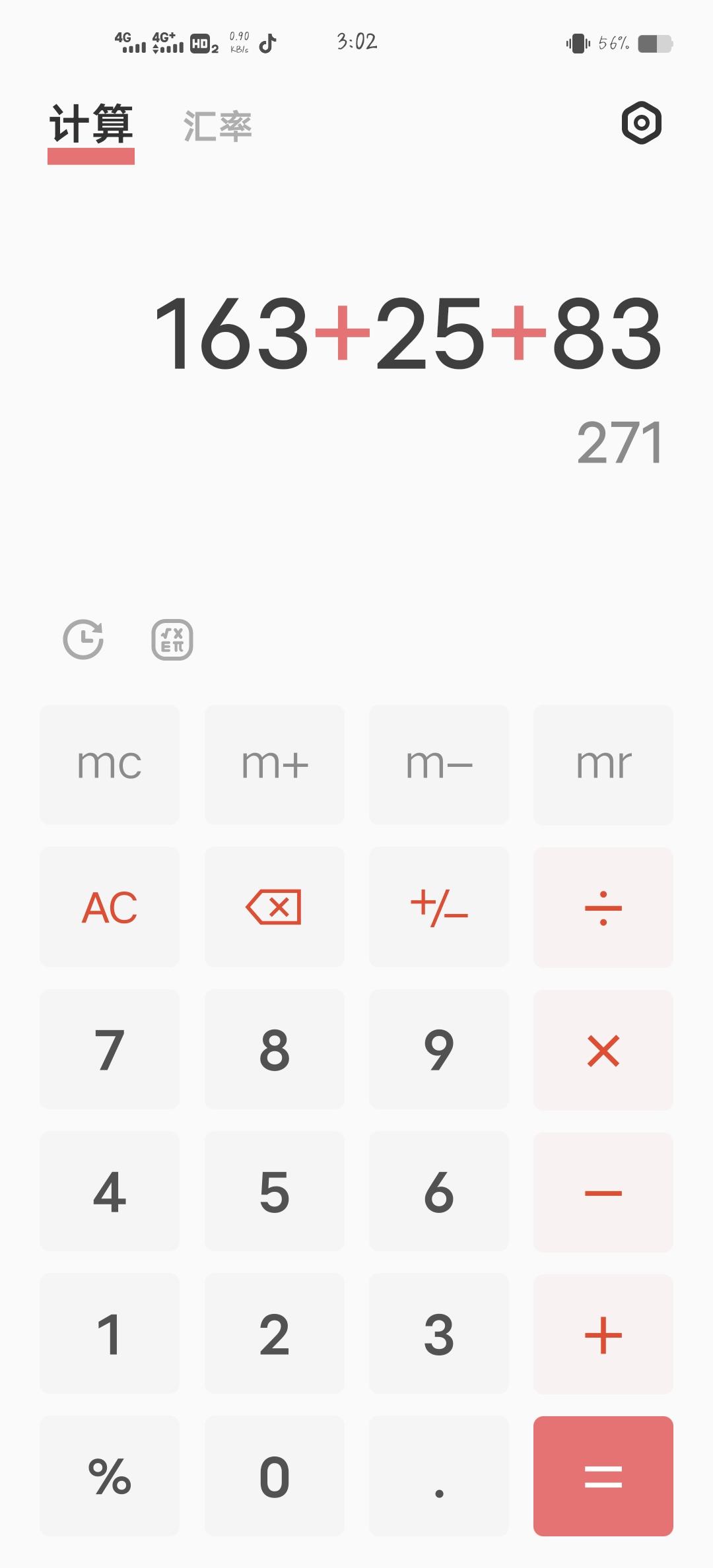Switch to the 汇率 tab
The image size is (713, 1568).
pyautogui.click(x=218, y=125)
